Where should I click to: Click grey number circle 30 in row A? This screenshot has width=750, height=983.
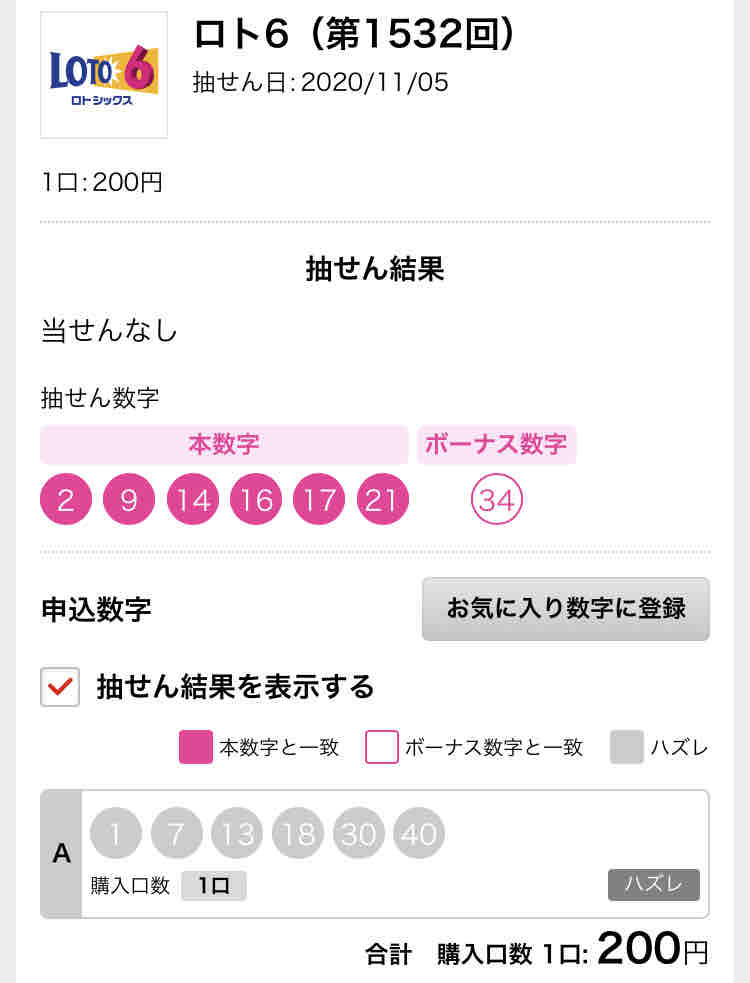pos(359,833)
